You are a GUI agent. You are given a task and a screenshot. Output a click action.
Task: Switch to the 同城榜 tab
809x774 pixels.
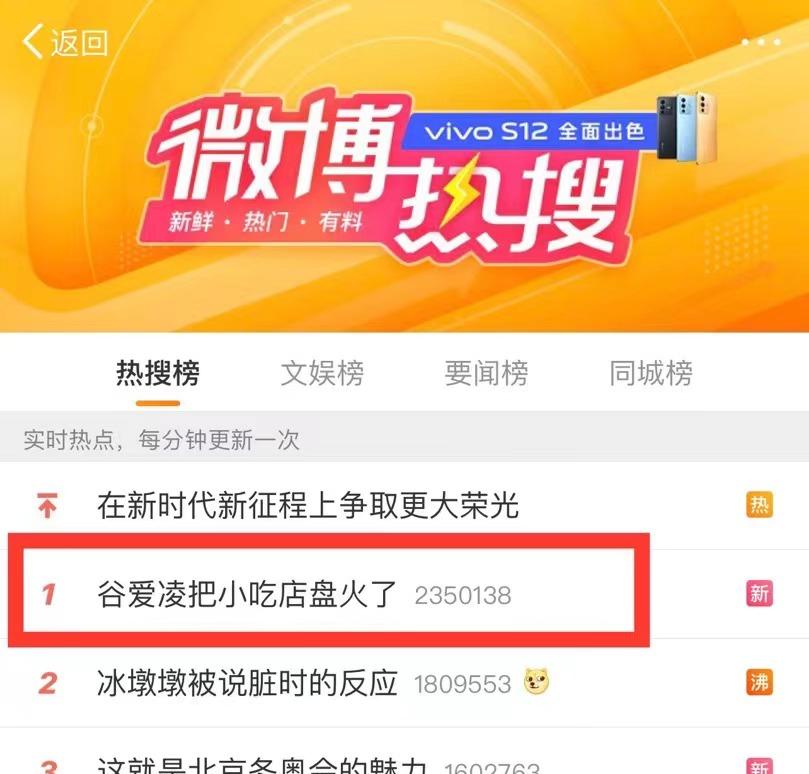[651, 374]
